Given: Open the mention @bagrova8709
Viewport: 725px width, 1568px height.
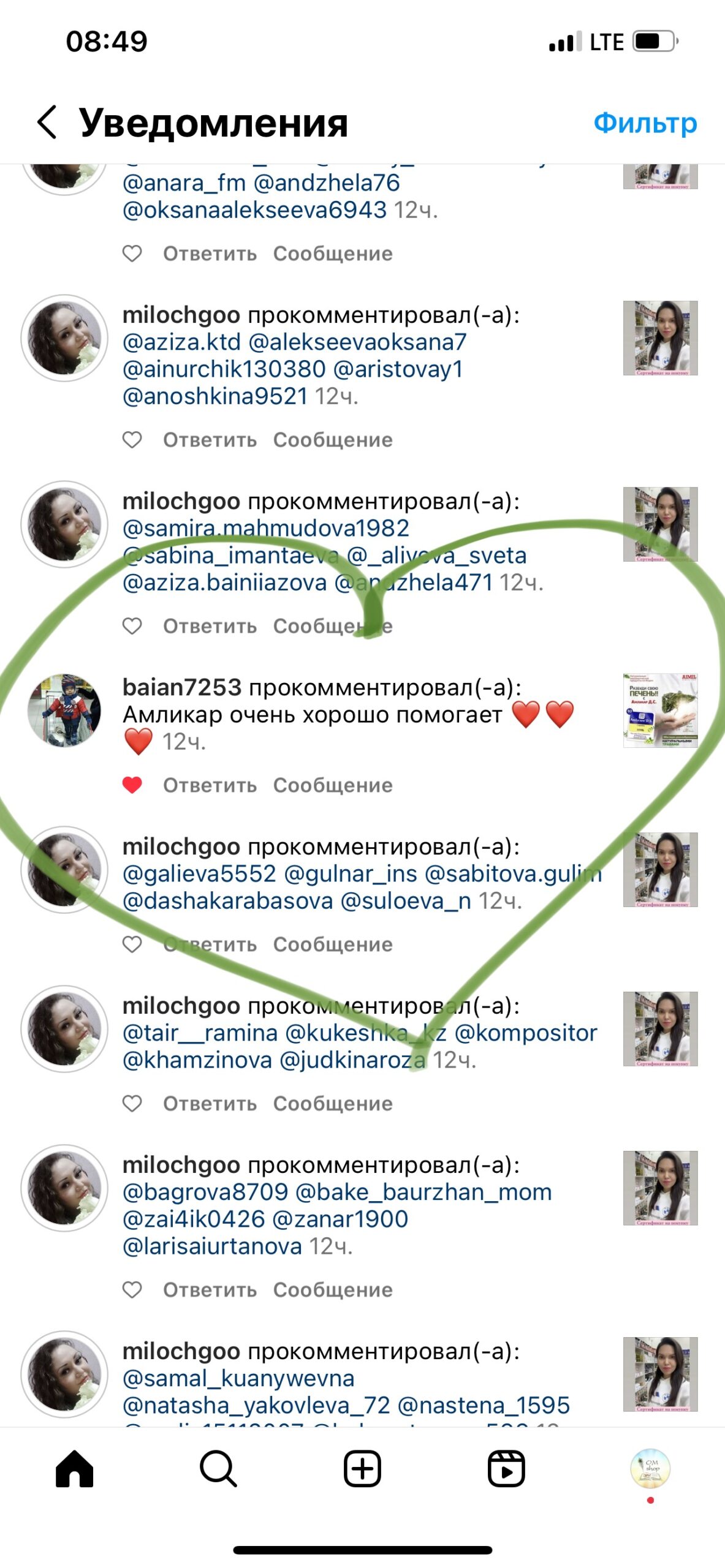Looking at the screenshot, I should (x=205, y=1193).
